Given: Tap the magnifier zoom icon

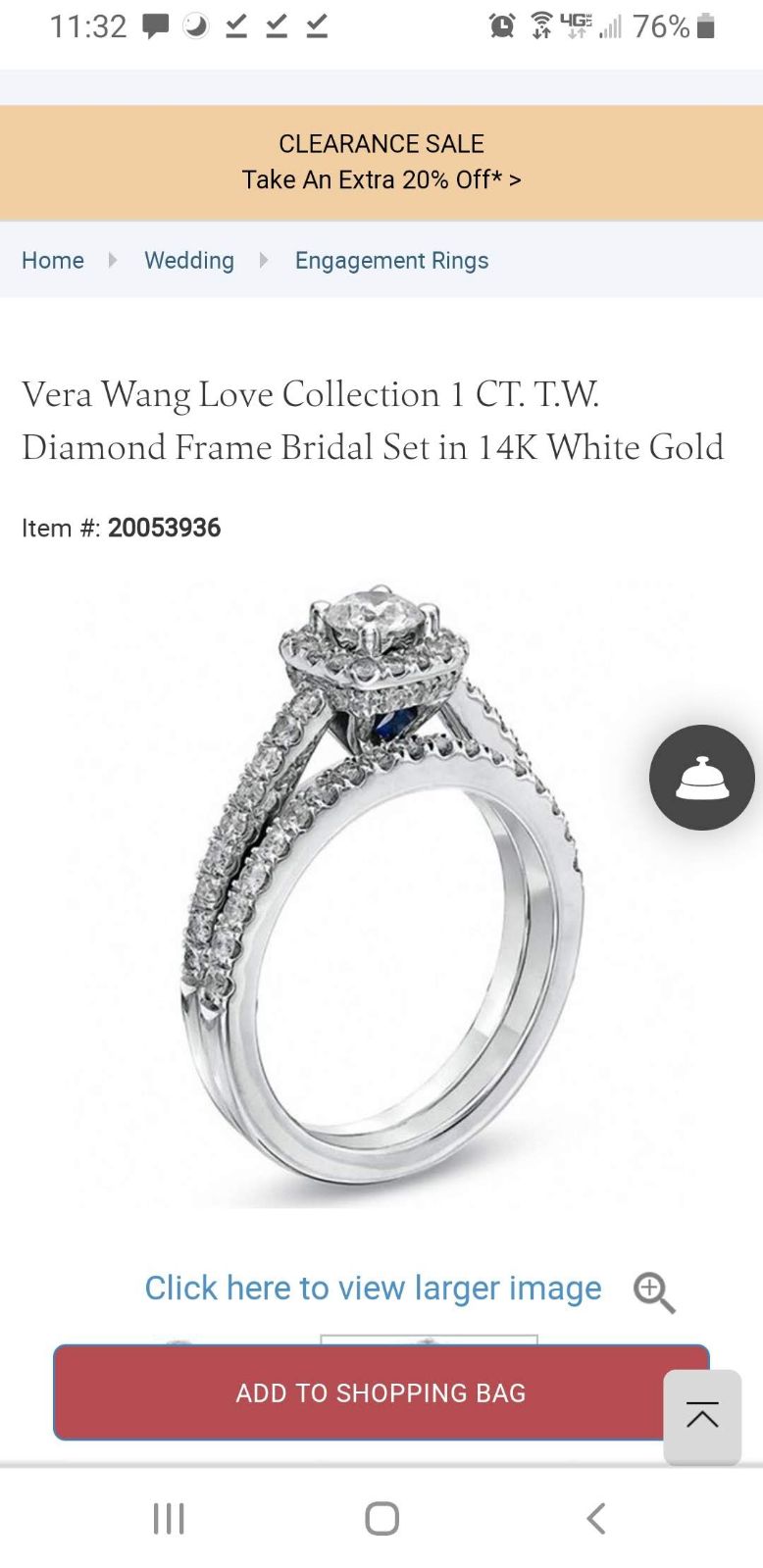Looking at the screenshot, I should click(654, 1291).
